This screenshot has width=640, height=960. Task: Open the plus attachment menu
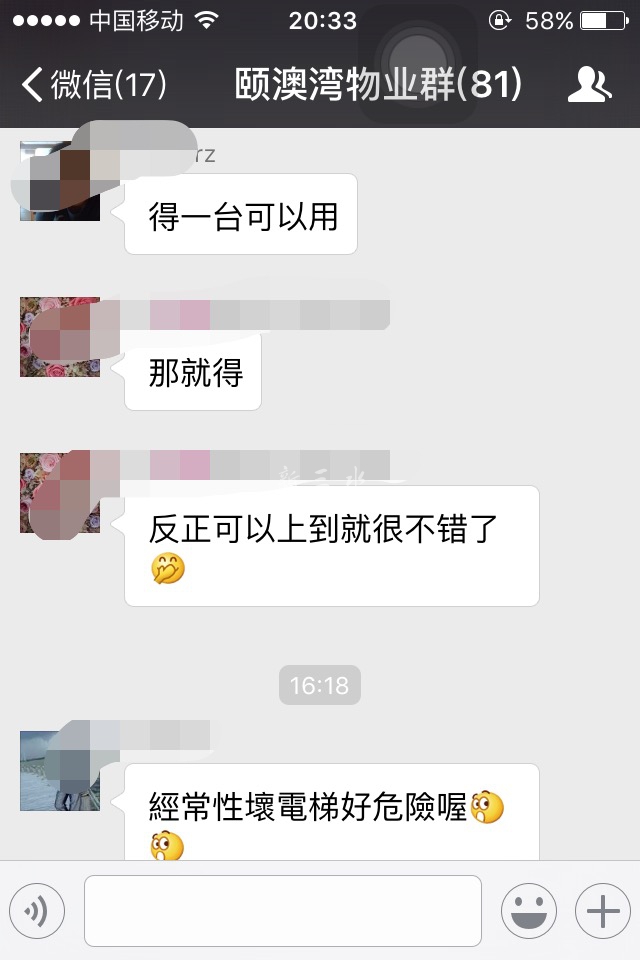point(602,911)
